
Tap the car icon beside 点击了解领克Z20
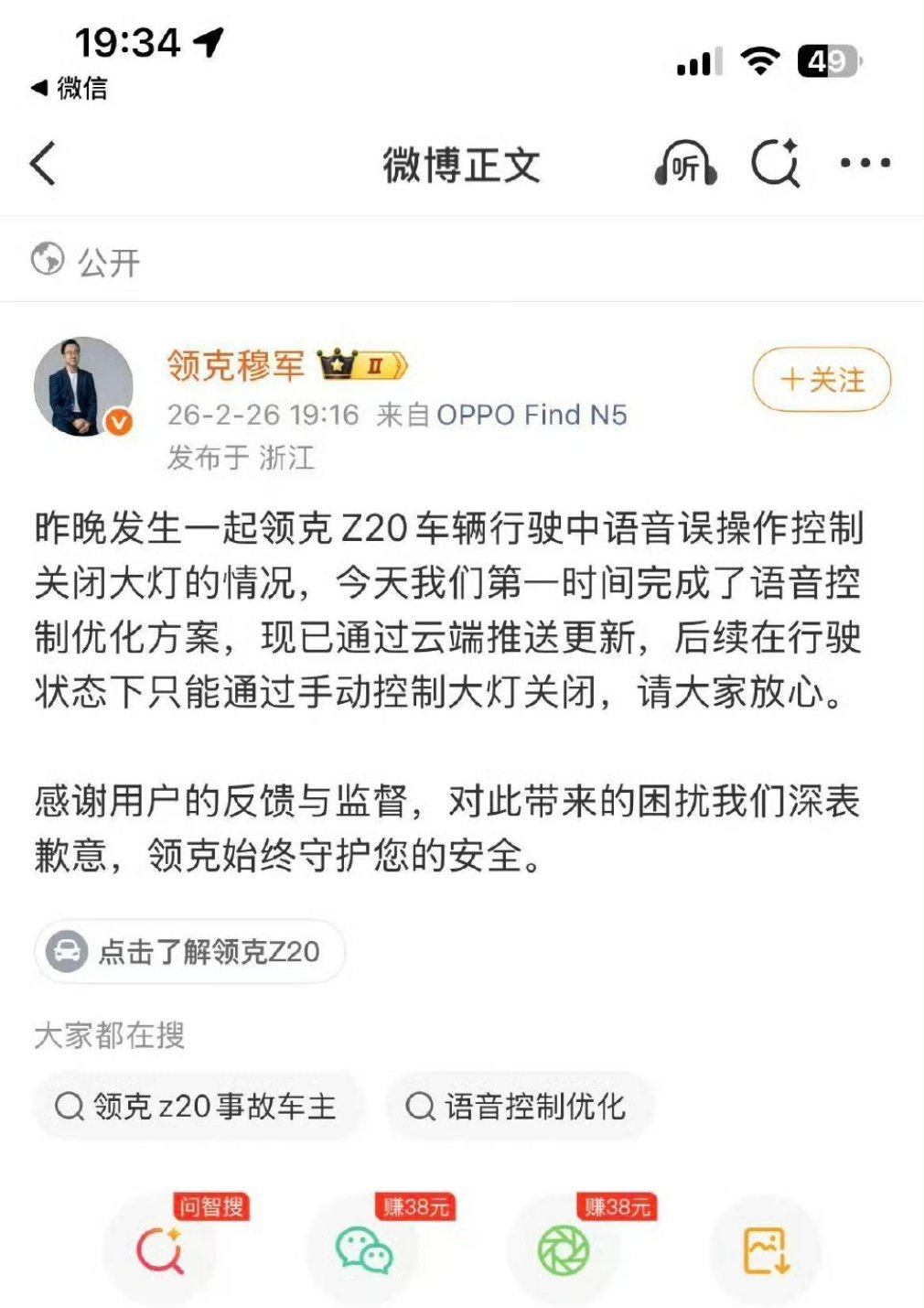pyautogui.click(x=66, y=952)
